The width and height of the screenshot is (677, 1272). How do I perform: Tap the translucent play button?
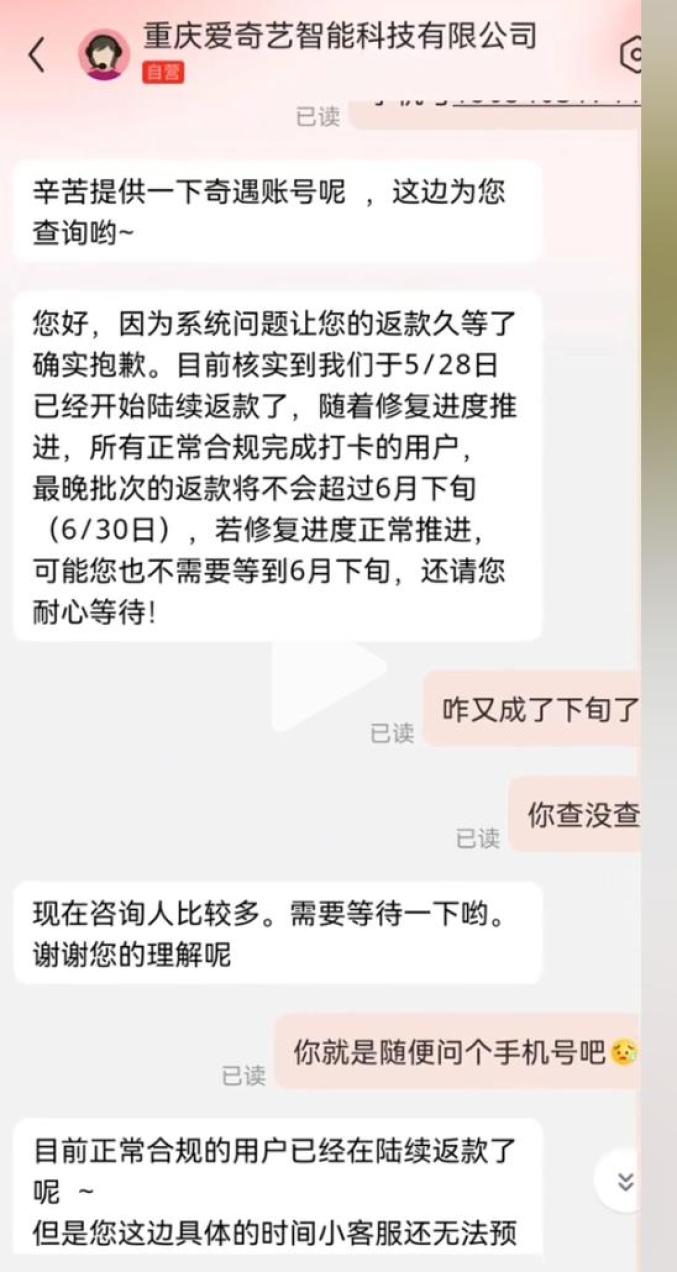tap(332, 672)
